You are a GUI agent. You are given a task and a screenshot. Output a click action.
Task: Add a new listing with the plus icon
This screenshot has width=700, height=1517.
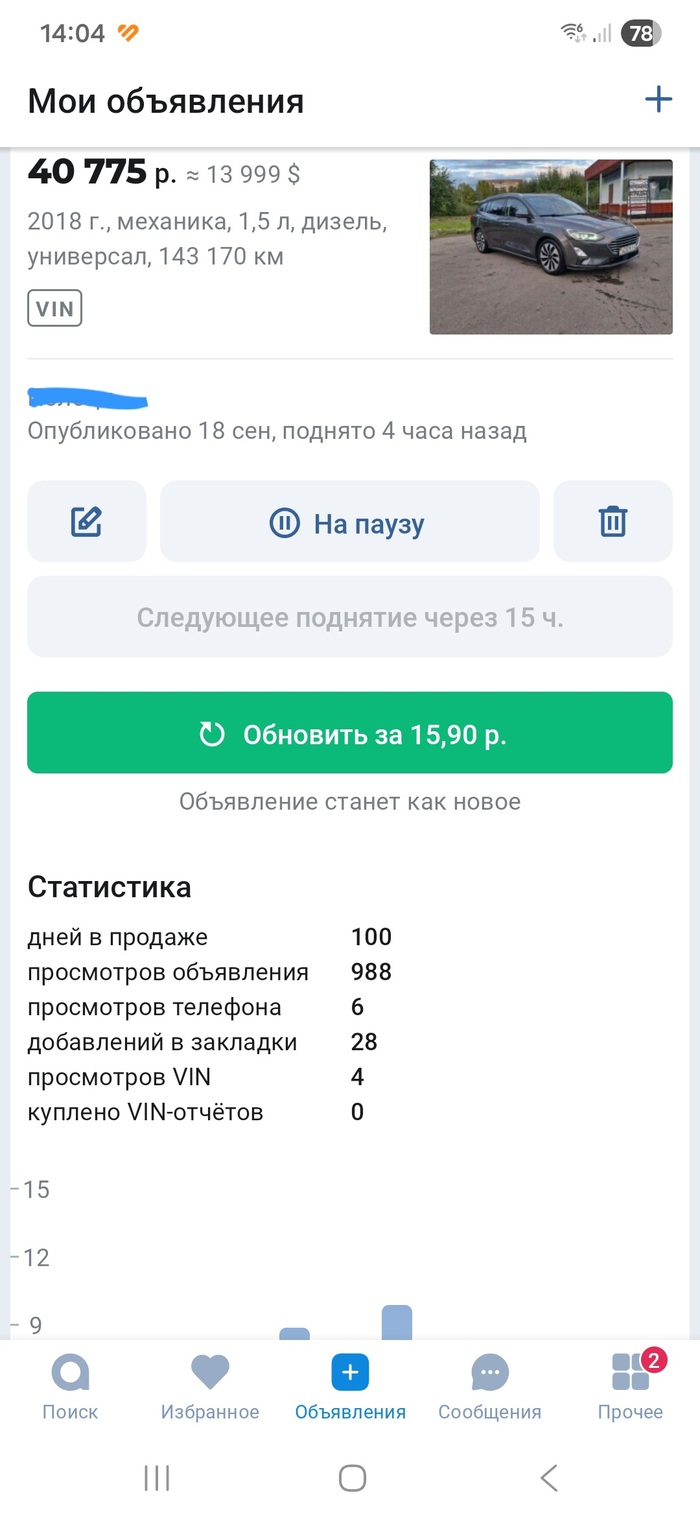[658, 100]
